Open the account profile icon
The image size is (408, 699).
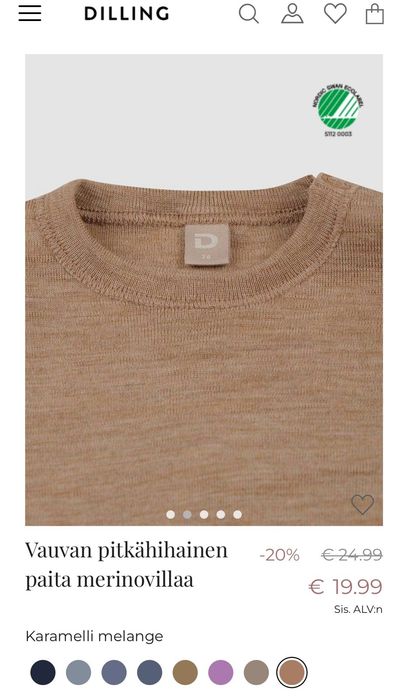coord(292,13)
